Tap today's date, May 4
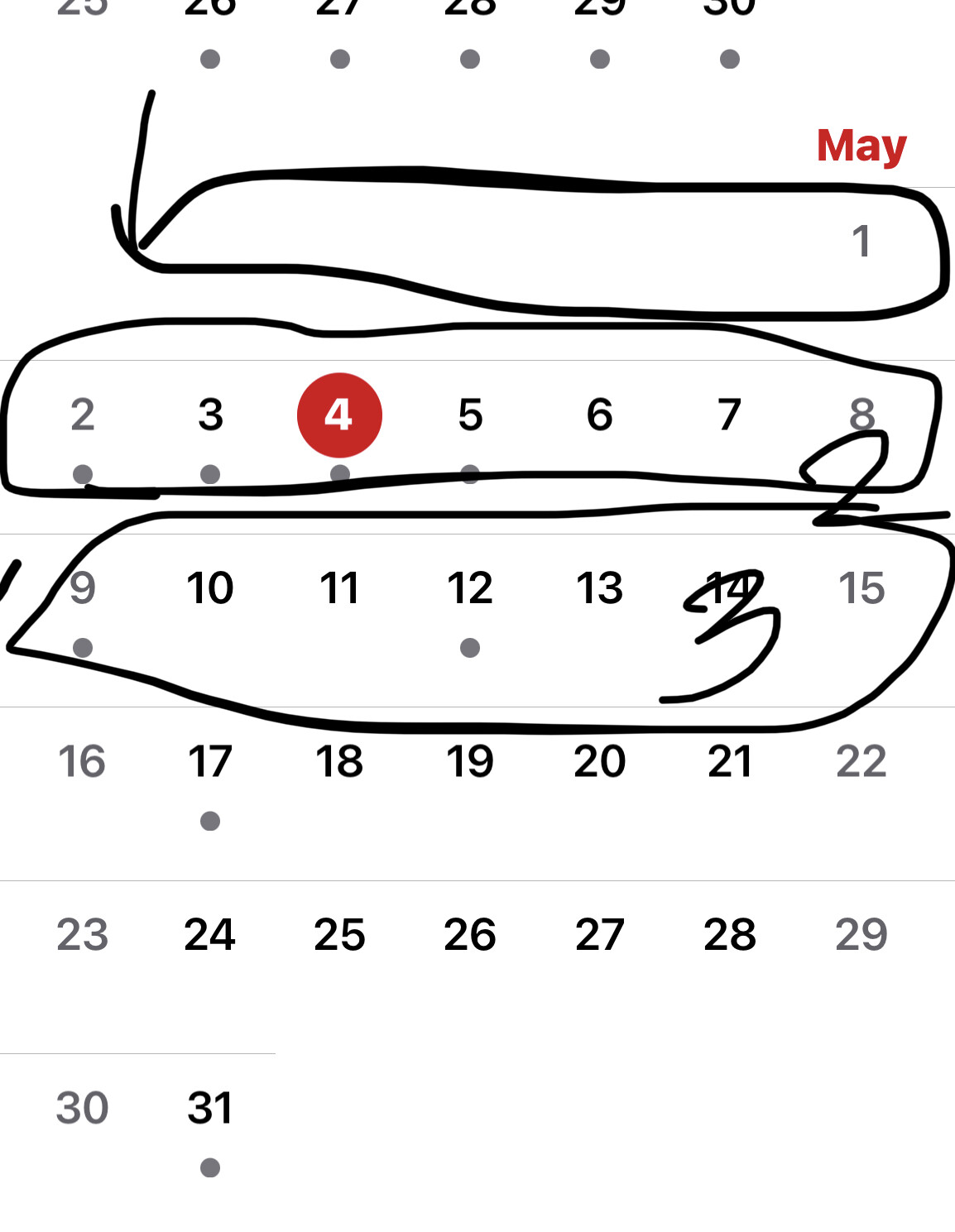This screenshot has height=1232, width=955. [339, 415]
